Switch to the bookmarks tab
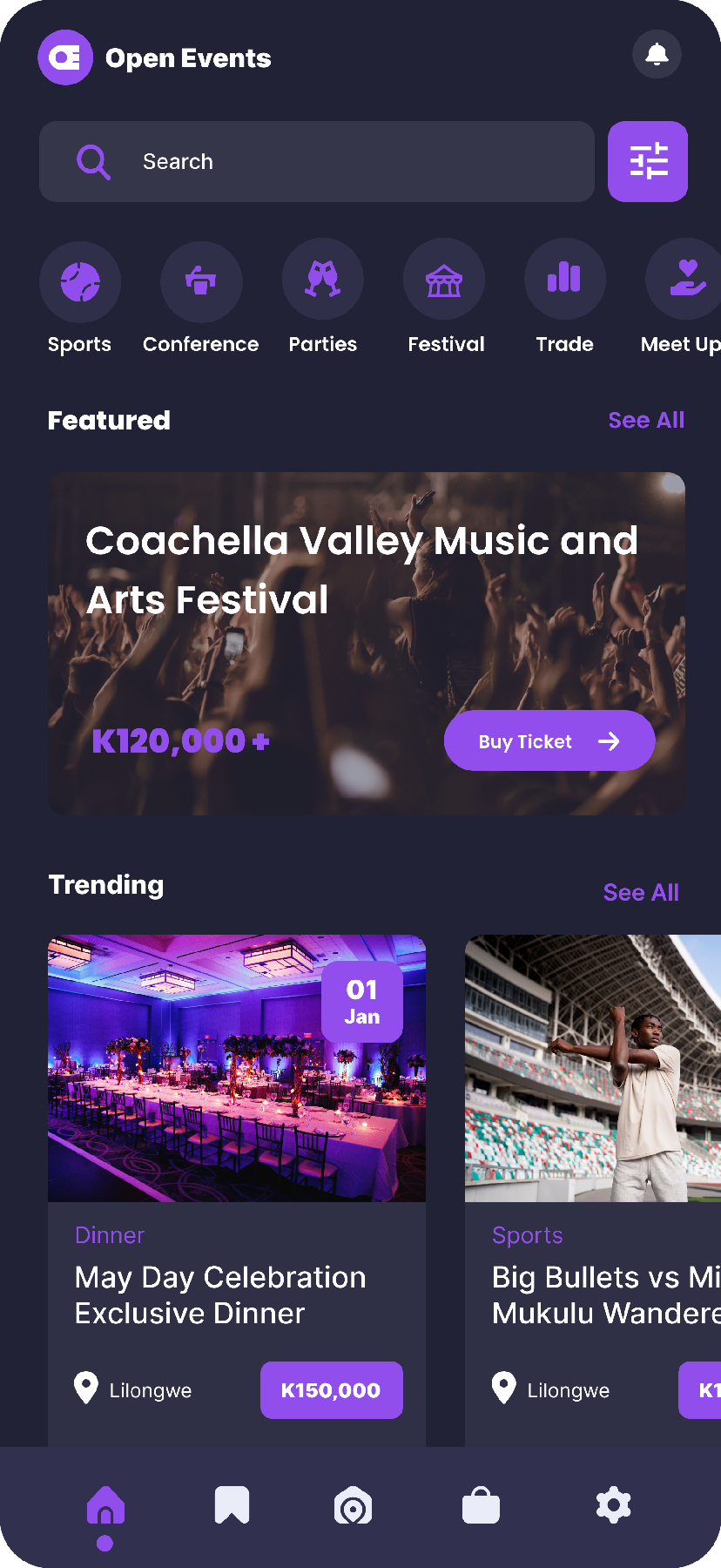Viewport: 721px width, 1568px height. 232,1506
